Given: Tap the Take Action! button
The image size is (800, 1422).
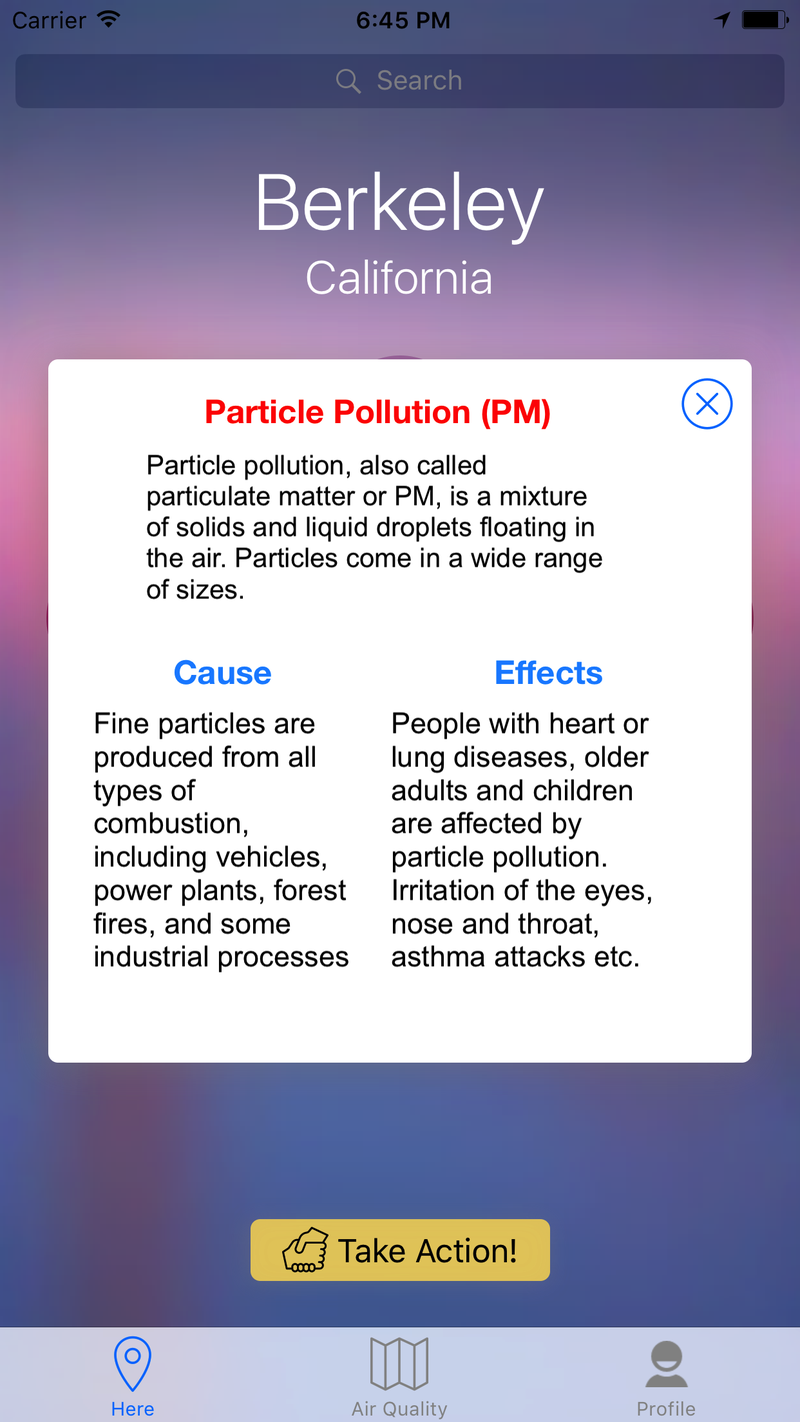Looking at the screenshot, I should point(400,1250).
